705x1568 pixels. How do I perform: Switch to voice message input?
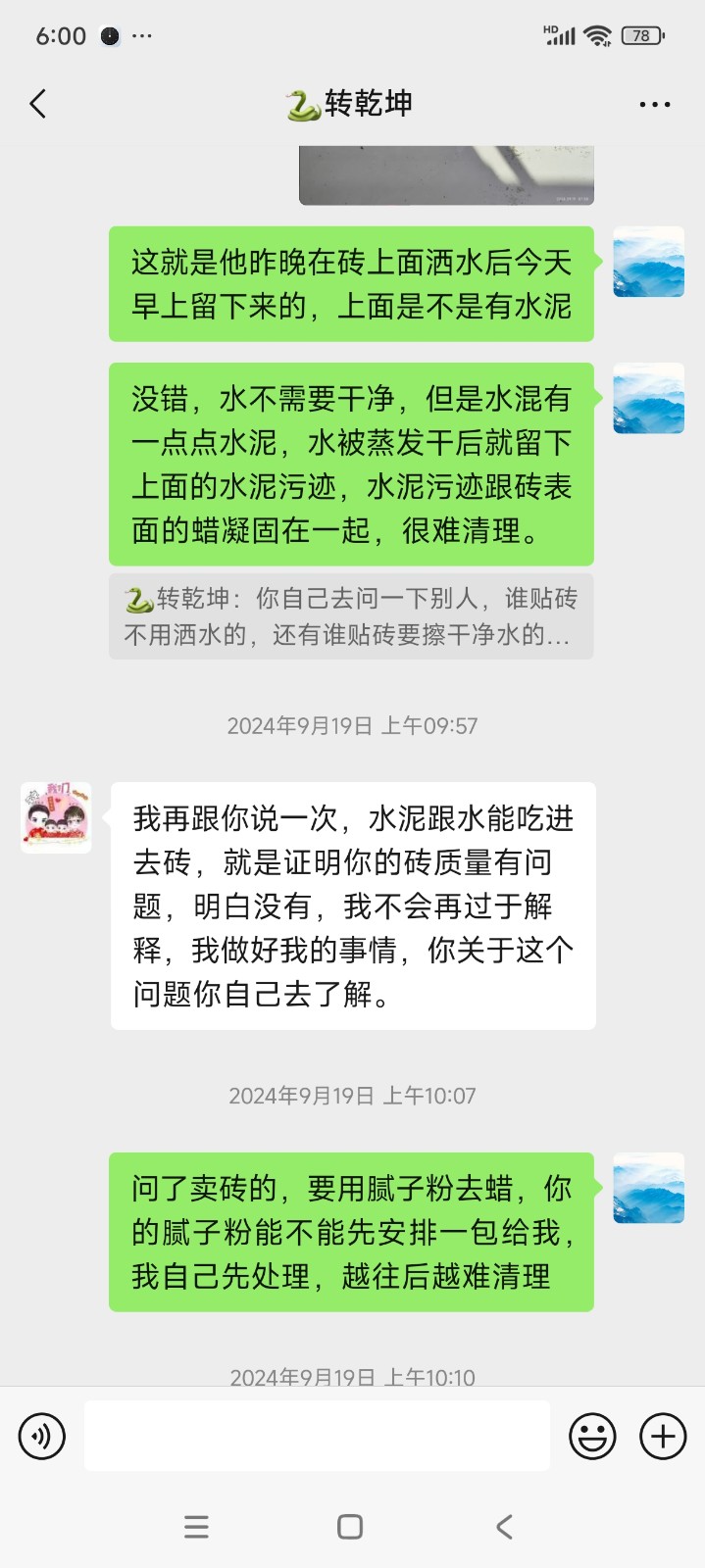[42, 1437]
